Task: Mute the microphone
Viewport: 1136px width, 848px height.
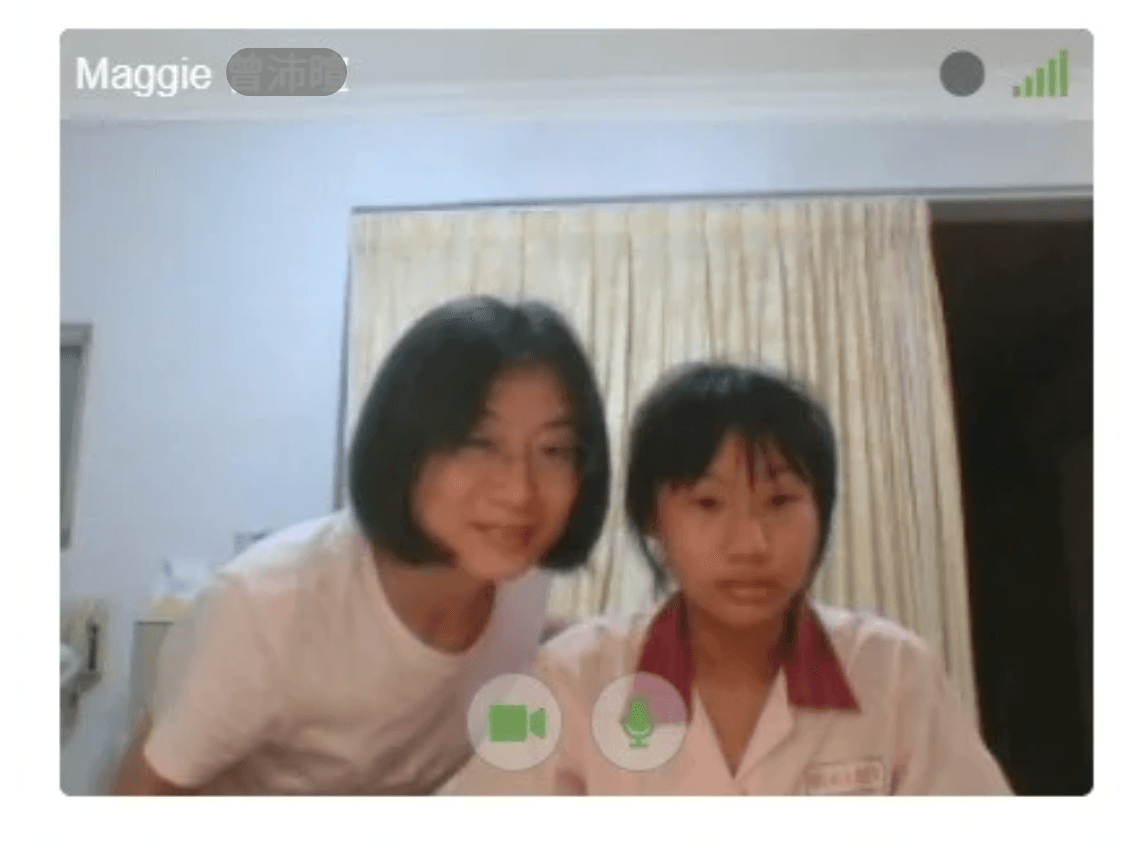Action: click(638, 722)
